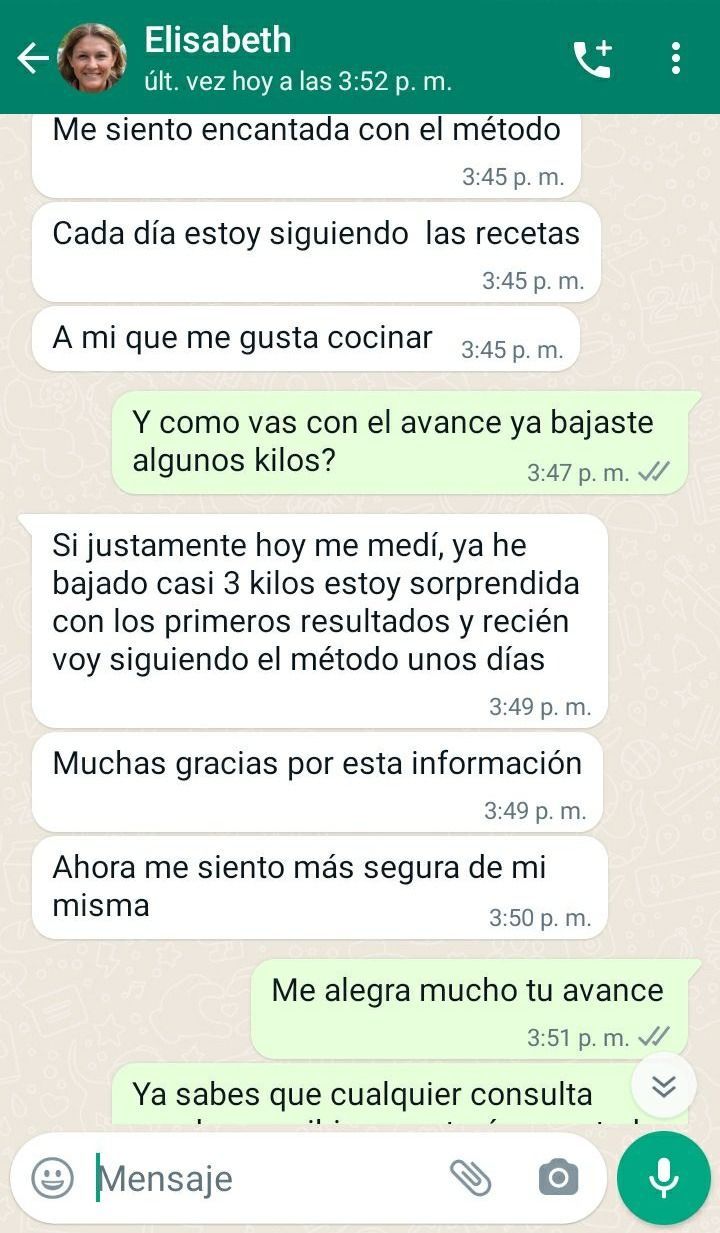The image size is (720, 1233).
Task: Start a call with Elisabeth
Action: click(592, 58)
